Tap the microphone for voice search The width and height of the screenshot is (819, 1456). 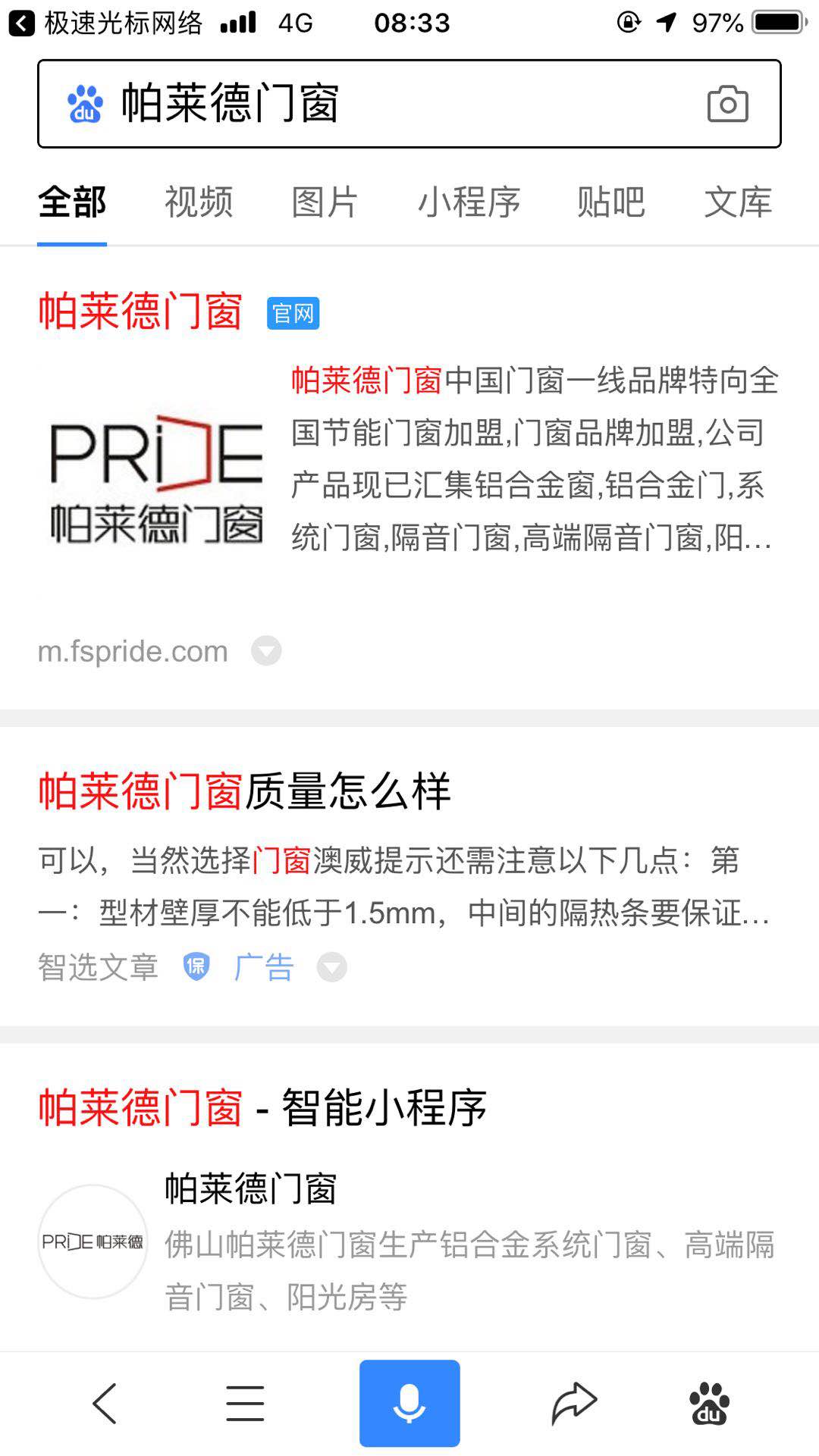pyautogui.click(x=409, y=1401)
